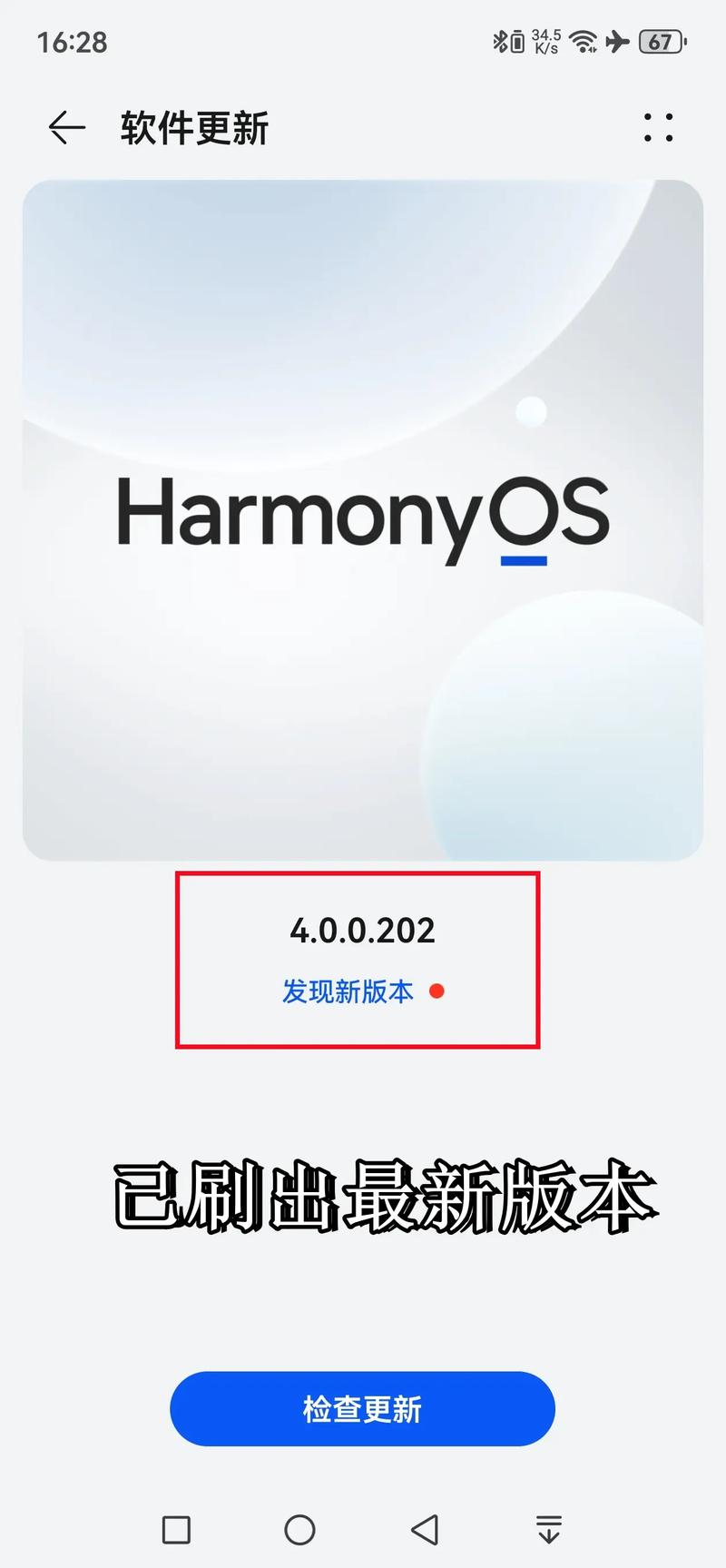726x1568 pixels.
Task: Open the two-dot overflow menu
Action: click(658, 127)
